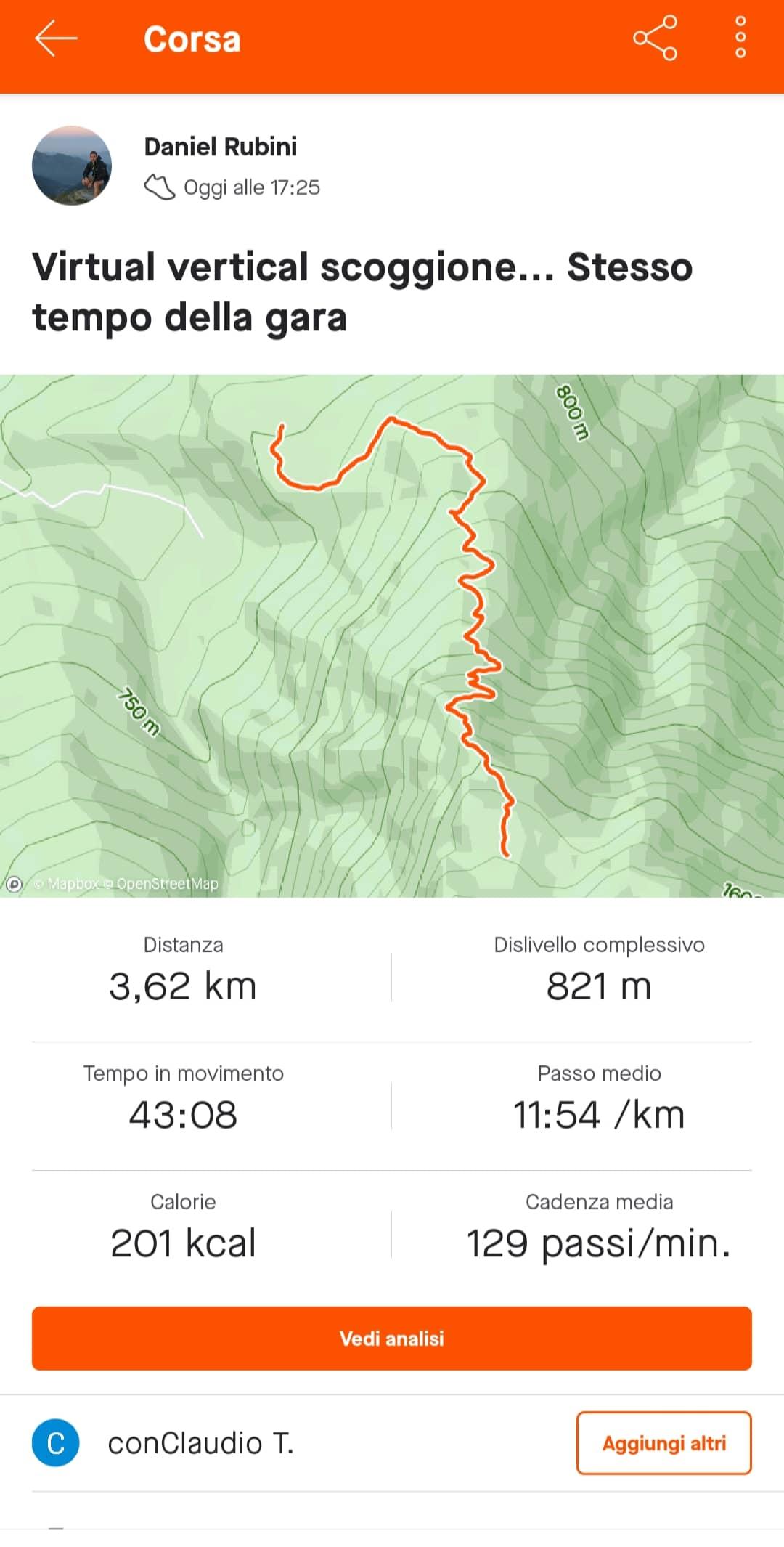The height and width of the screenshot is (1547, 784).
Task: Tap the Vedi analisi button
Action: [392, 1338]
